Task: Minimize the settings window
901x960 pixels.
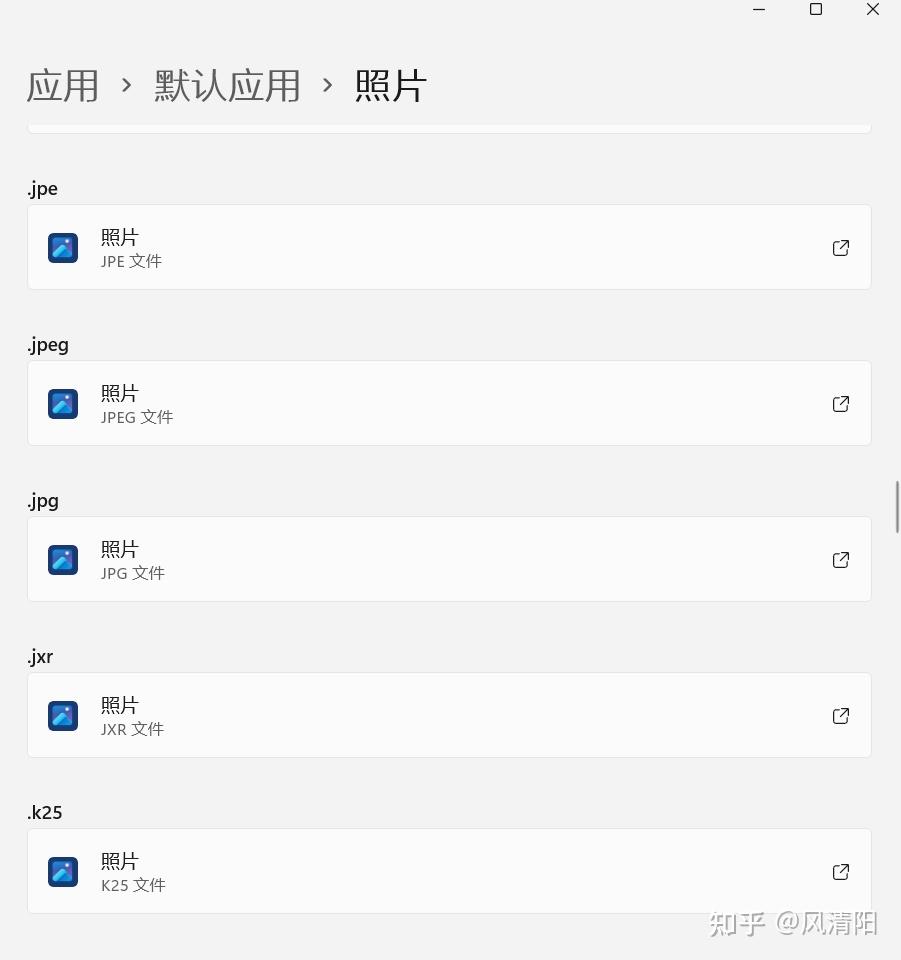Action: (x=759, y=10)
